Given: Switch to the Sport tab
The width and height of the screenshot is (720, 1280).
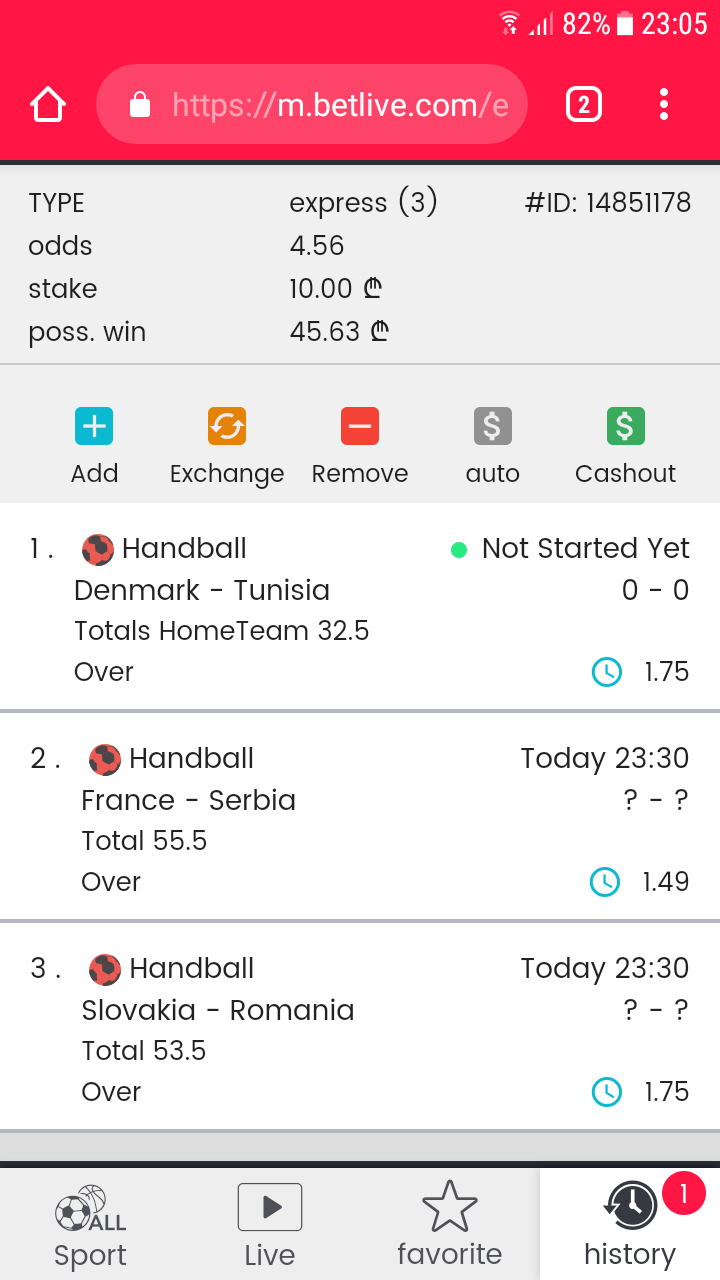Looking at the screenshot, I should [x=90, y=1226].
